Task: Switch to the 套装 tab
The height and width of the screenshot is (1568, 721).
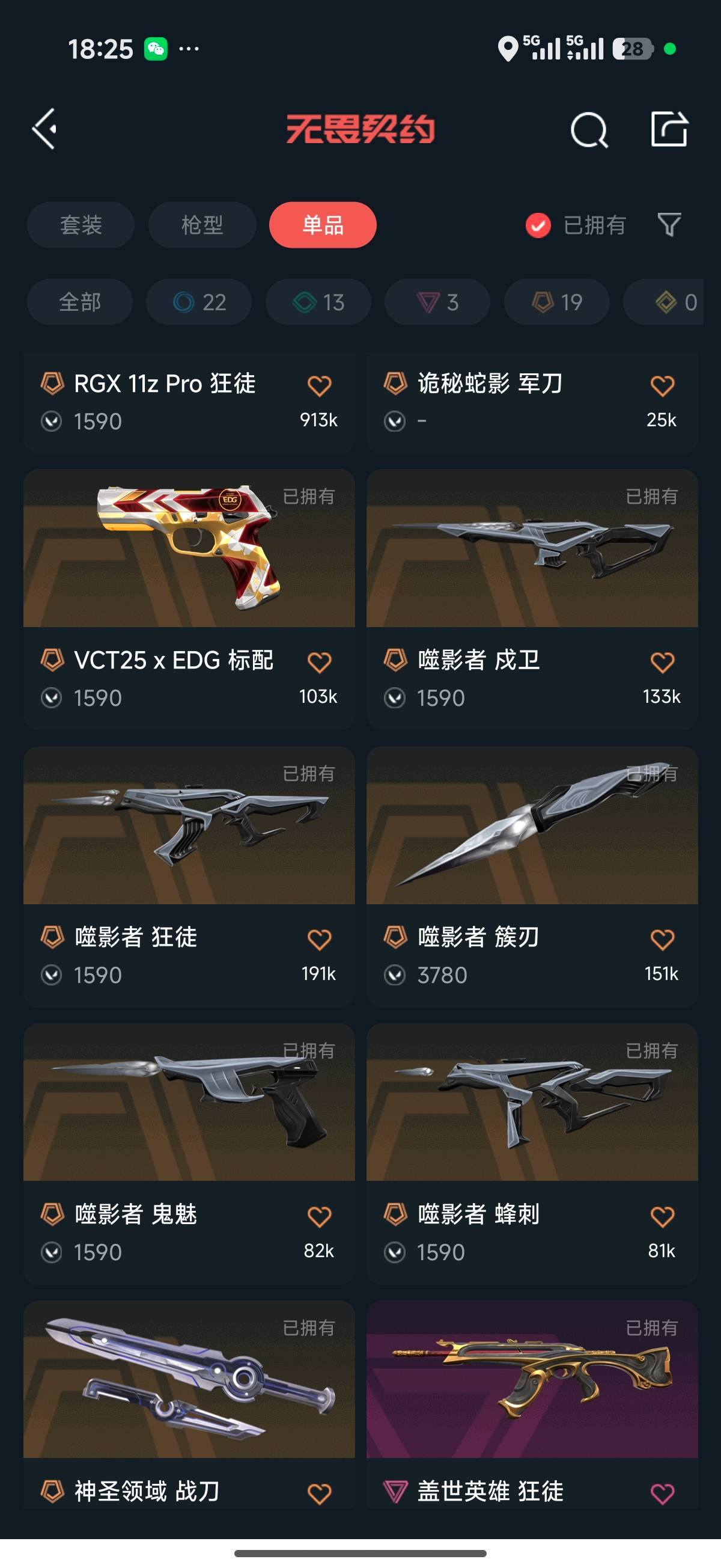Action: tap(81, 225)
